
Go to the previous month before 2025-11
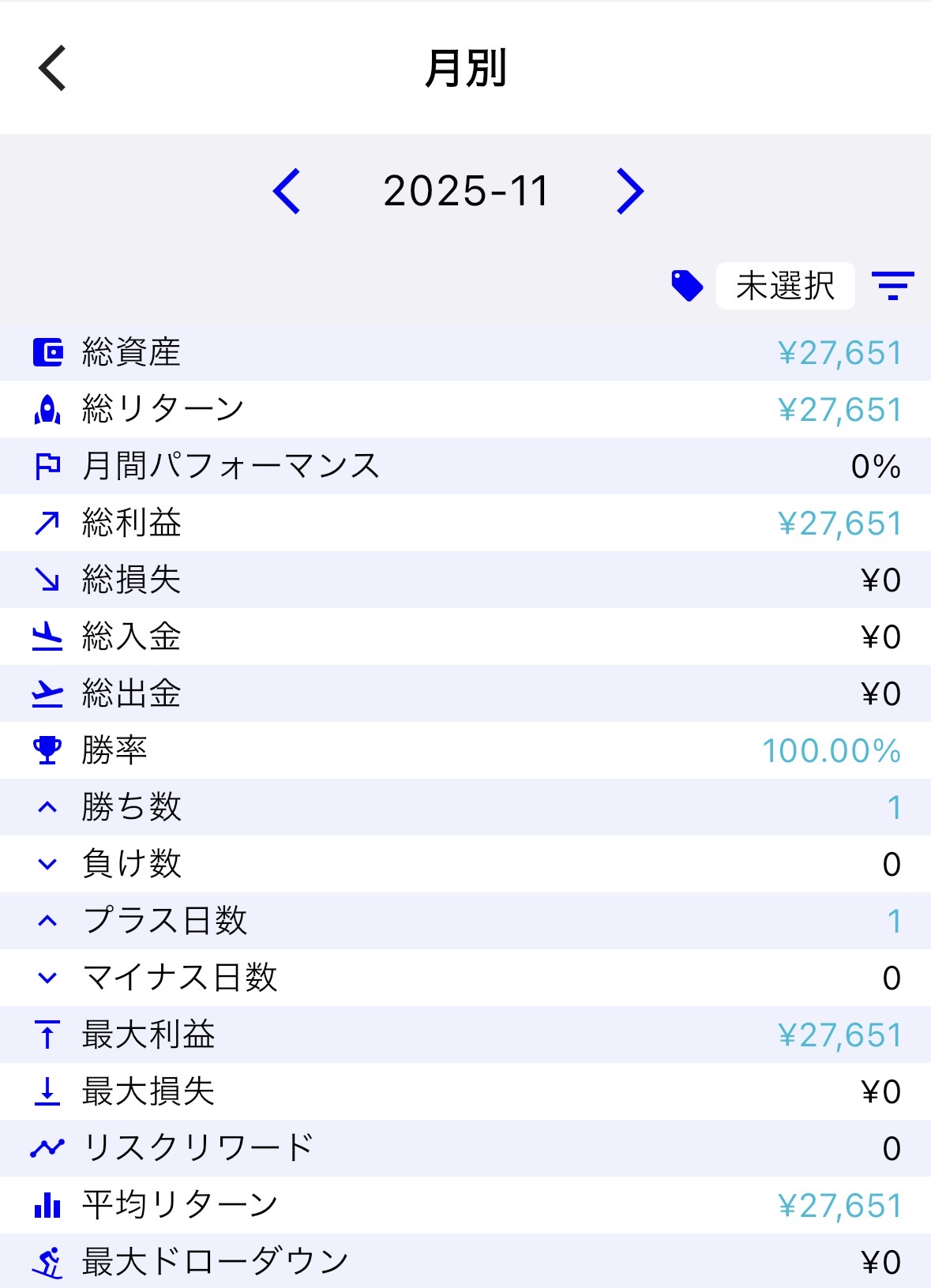(x=286, y=191)
